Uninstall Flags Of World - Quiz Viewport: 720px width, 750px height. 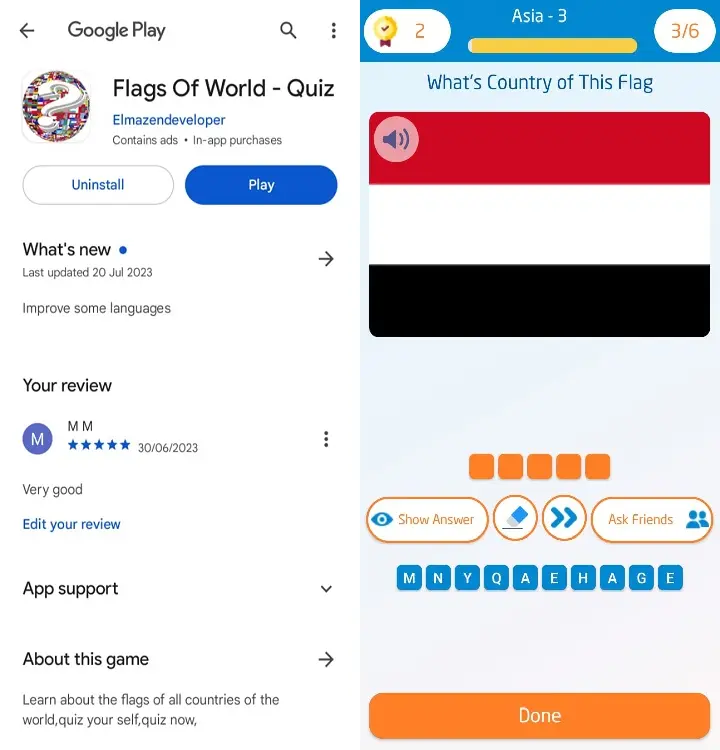coord(98,185)
